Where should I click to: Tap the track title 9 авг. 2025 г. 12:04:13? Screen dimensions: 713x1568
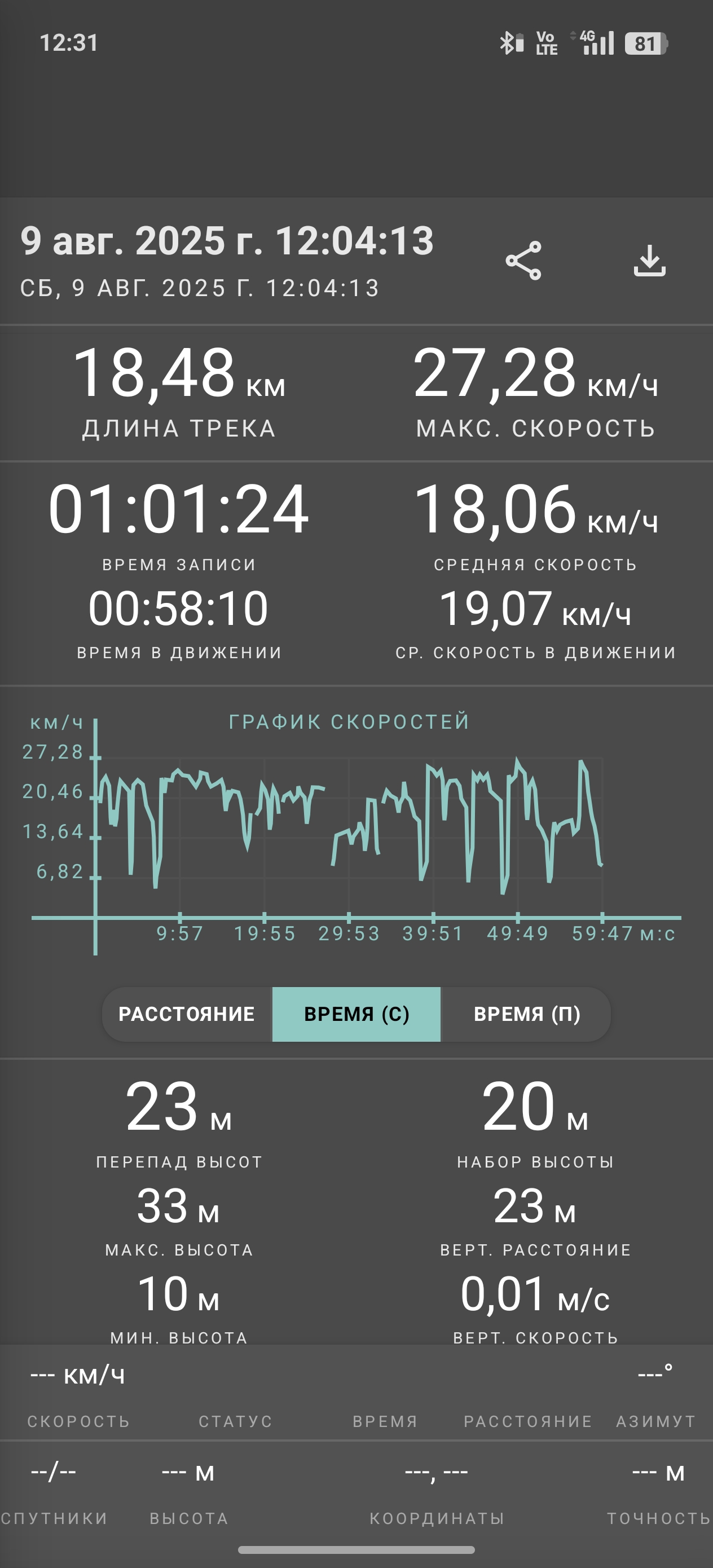click(227, 241)
